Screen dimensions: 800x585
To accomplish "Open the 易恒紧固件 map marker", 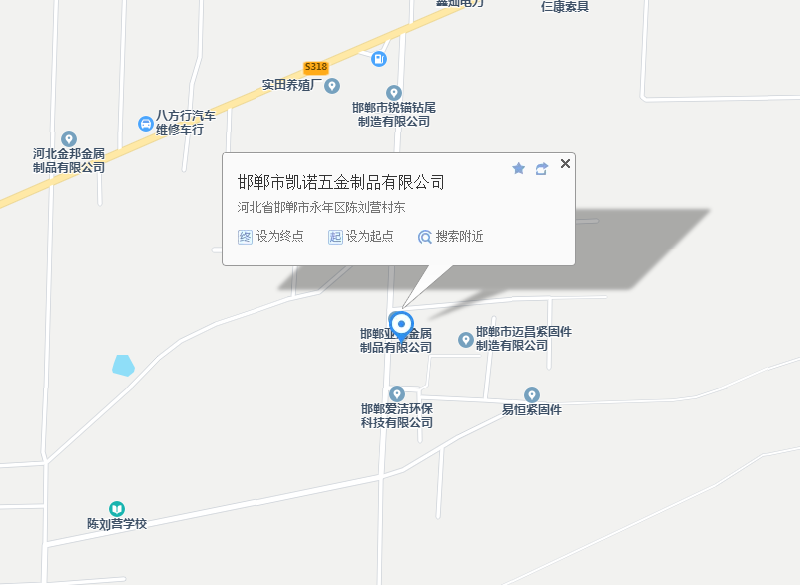I will (x=532, y=395).
